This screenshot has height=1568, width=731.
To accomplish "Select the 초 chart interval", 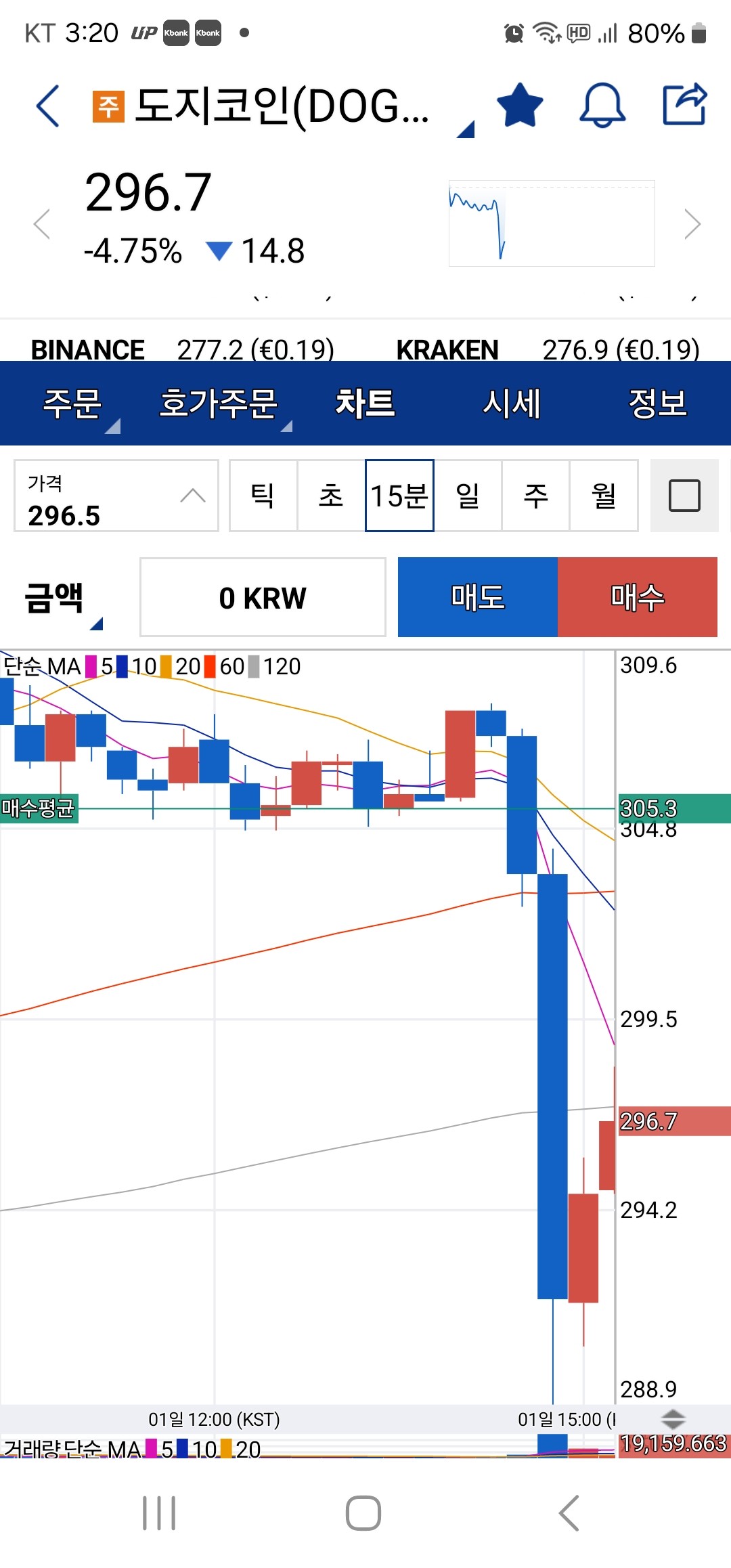I will [331, 496].
